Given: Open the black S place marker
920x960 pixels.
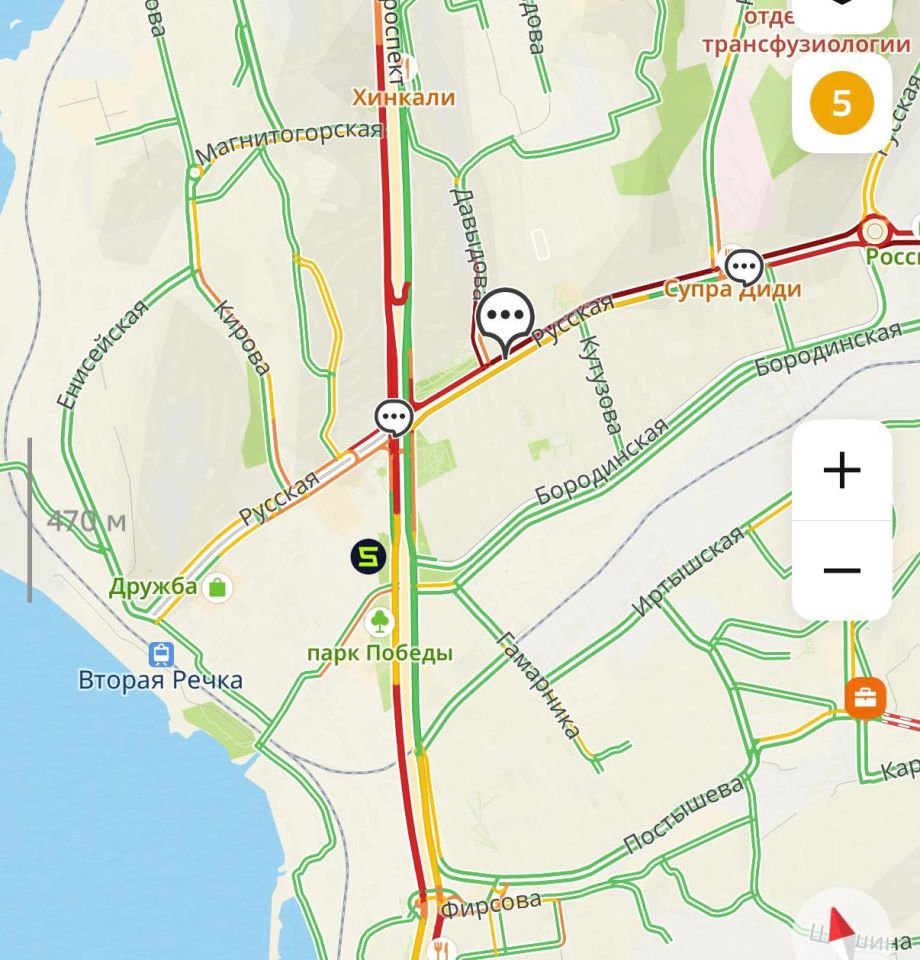Looking at the screenshot, I should coord(367,556).
